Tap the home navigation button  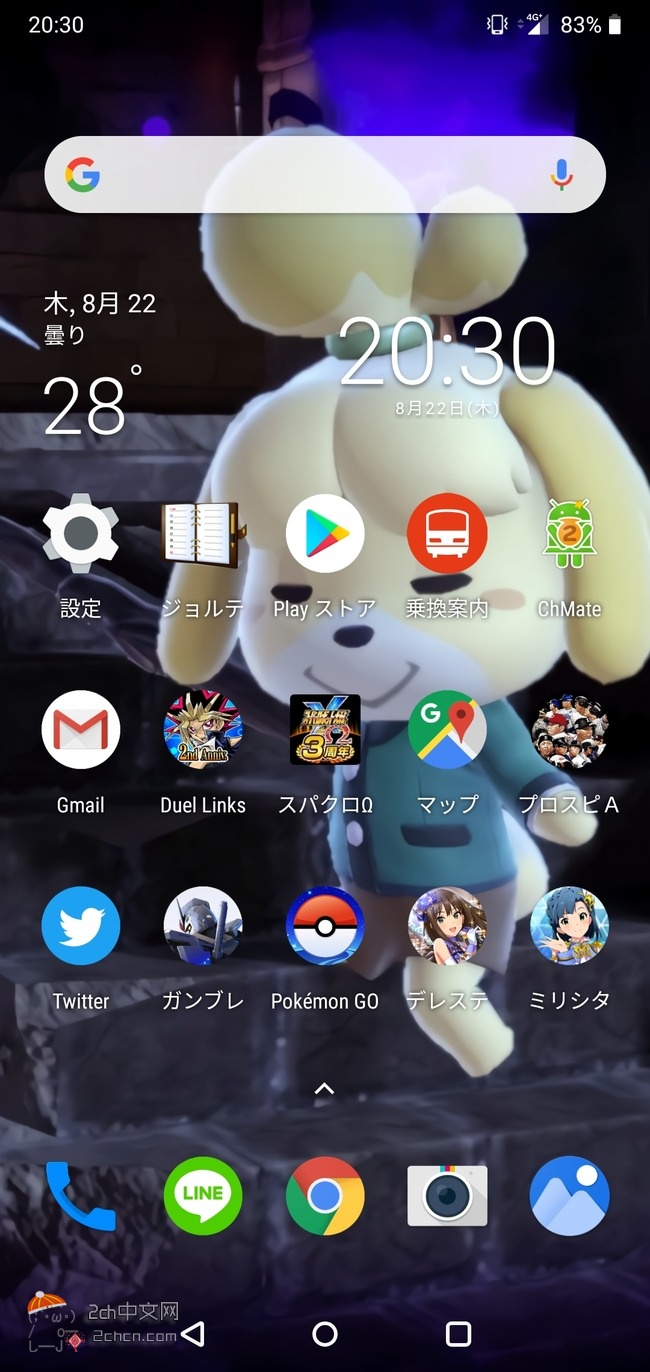coord(325,1333)
